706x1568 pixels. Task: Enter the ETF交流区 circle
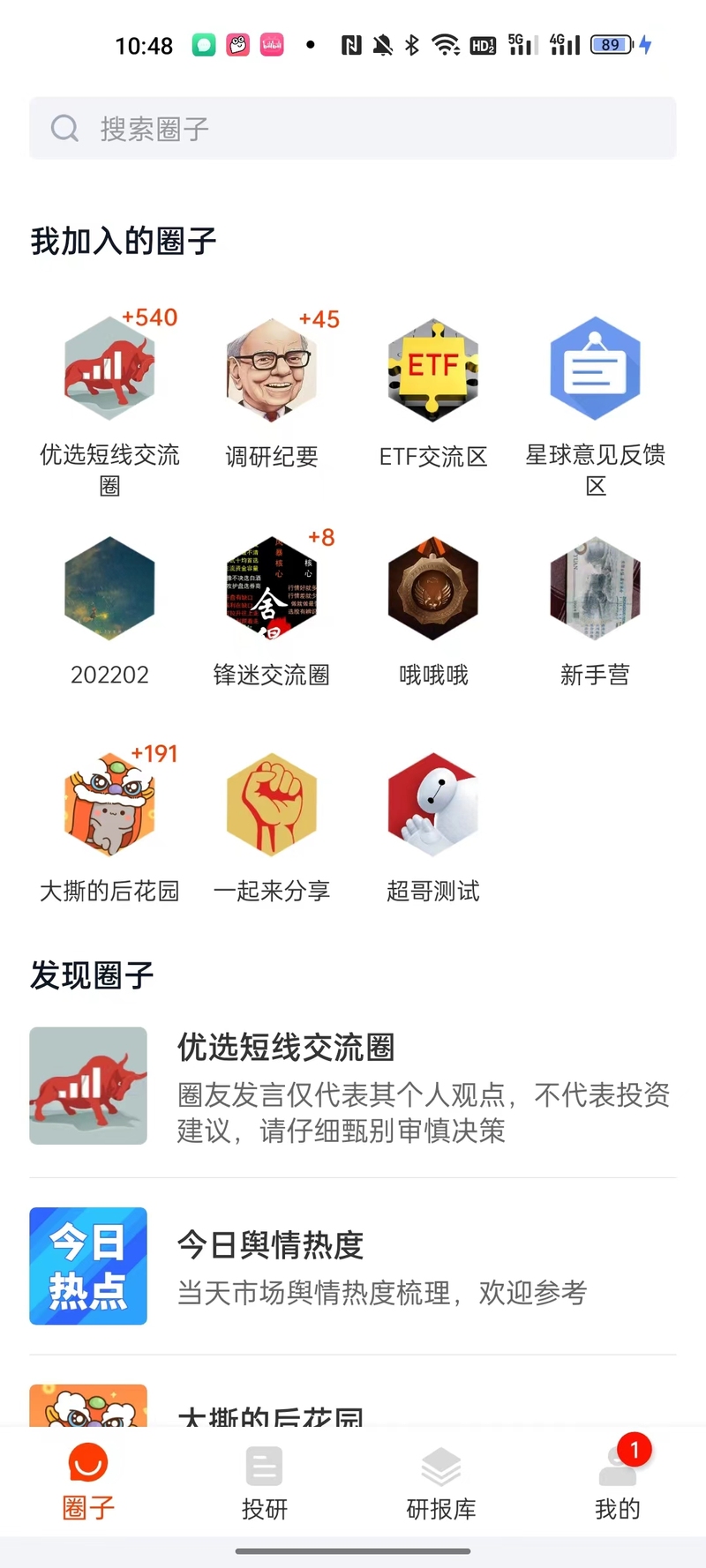pyautogui.click(x=433, y=393)
